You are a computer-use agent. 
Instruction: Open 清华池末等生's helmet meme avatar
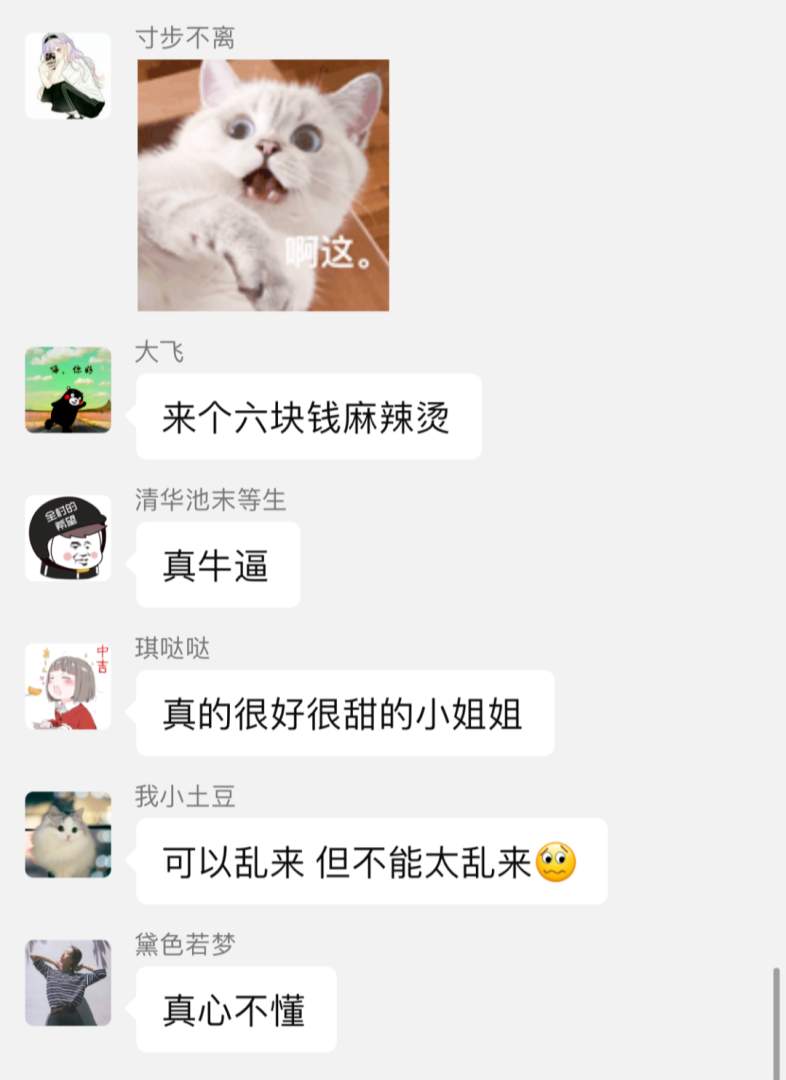click(67, 538)
